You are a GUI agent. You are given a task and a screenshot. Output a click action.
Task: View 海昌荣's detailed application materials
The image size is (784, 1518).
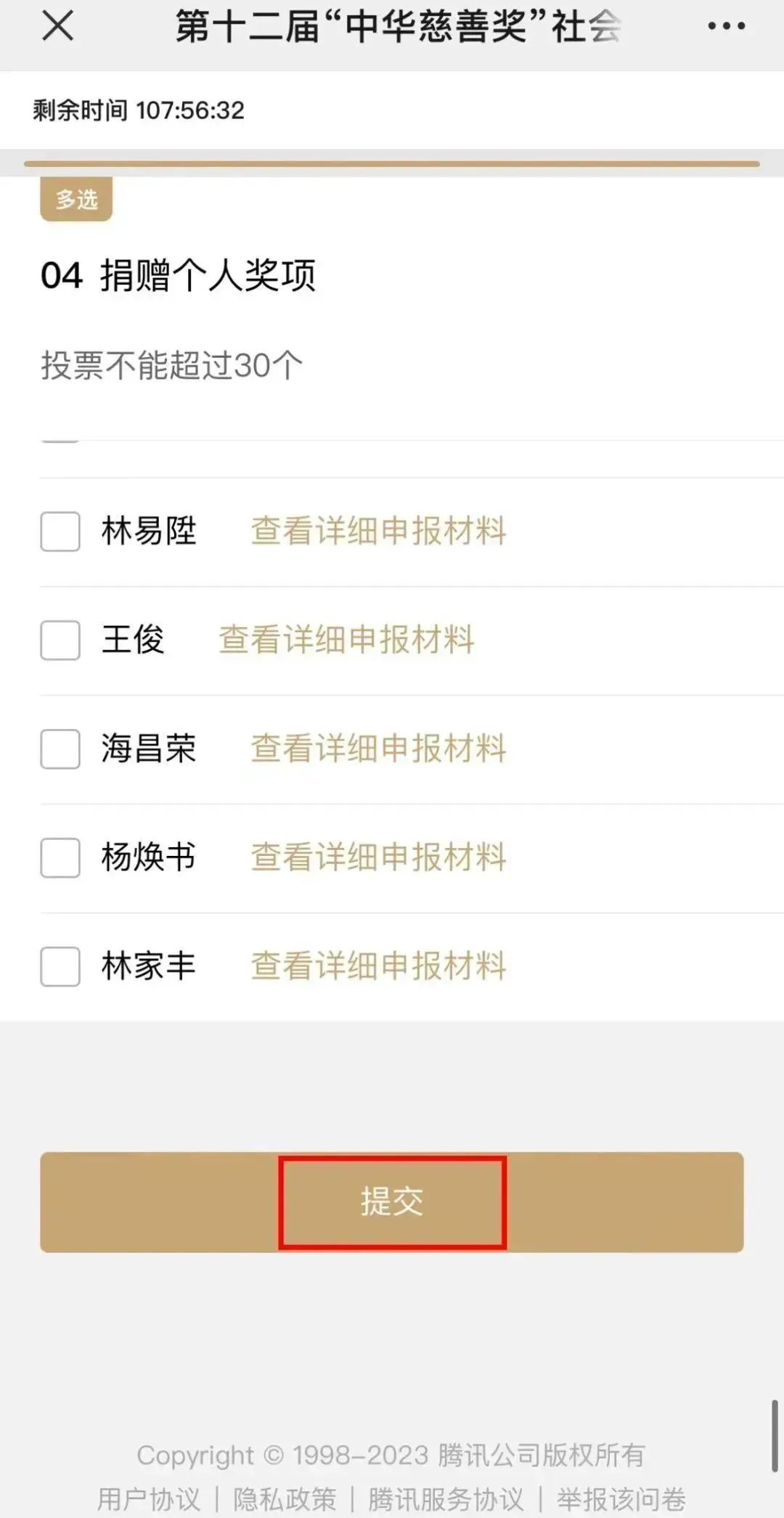pos(378,748)
